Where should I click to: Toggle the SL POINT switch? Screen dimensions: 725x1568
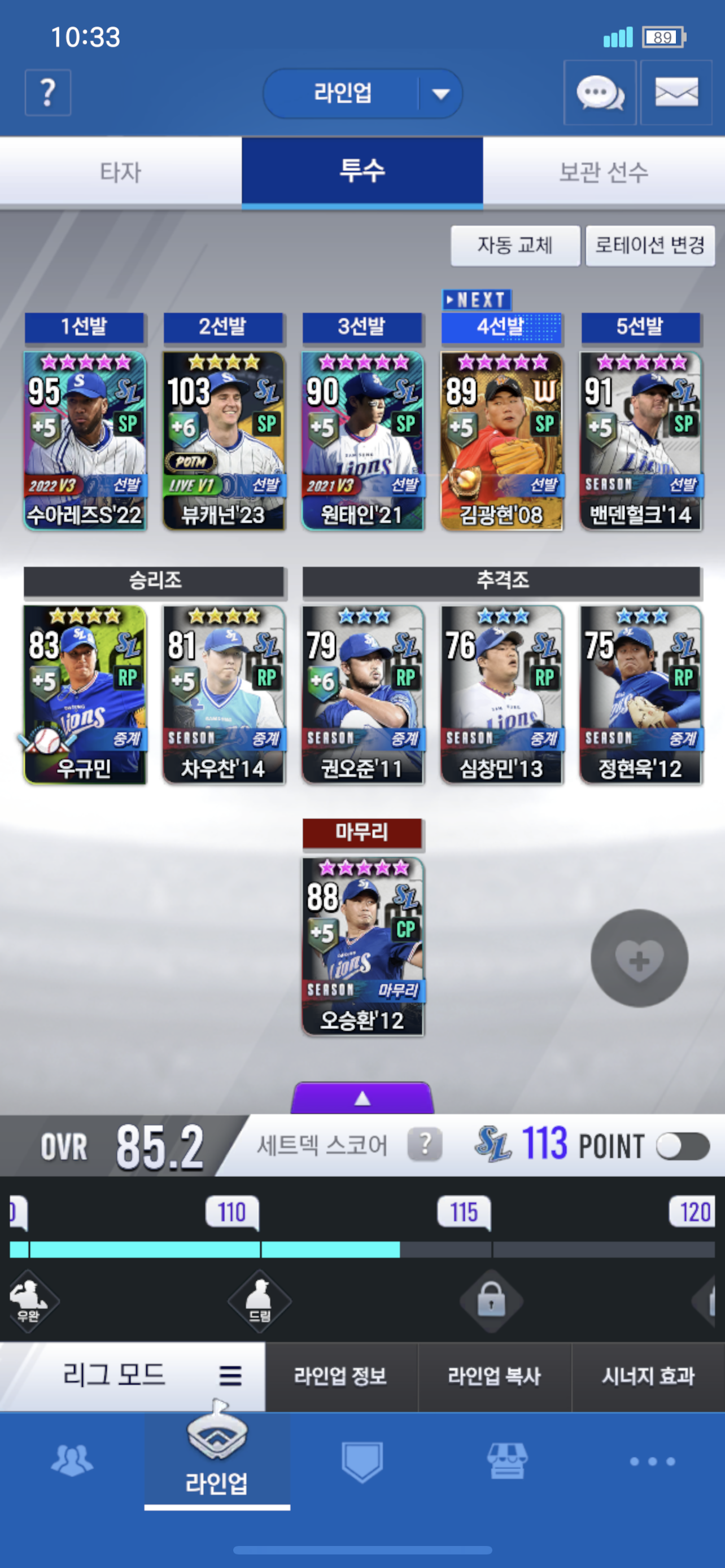pyautogui.click(x=683, y=1146)
